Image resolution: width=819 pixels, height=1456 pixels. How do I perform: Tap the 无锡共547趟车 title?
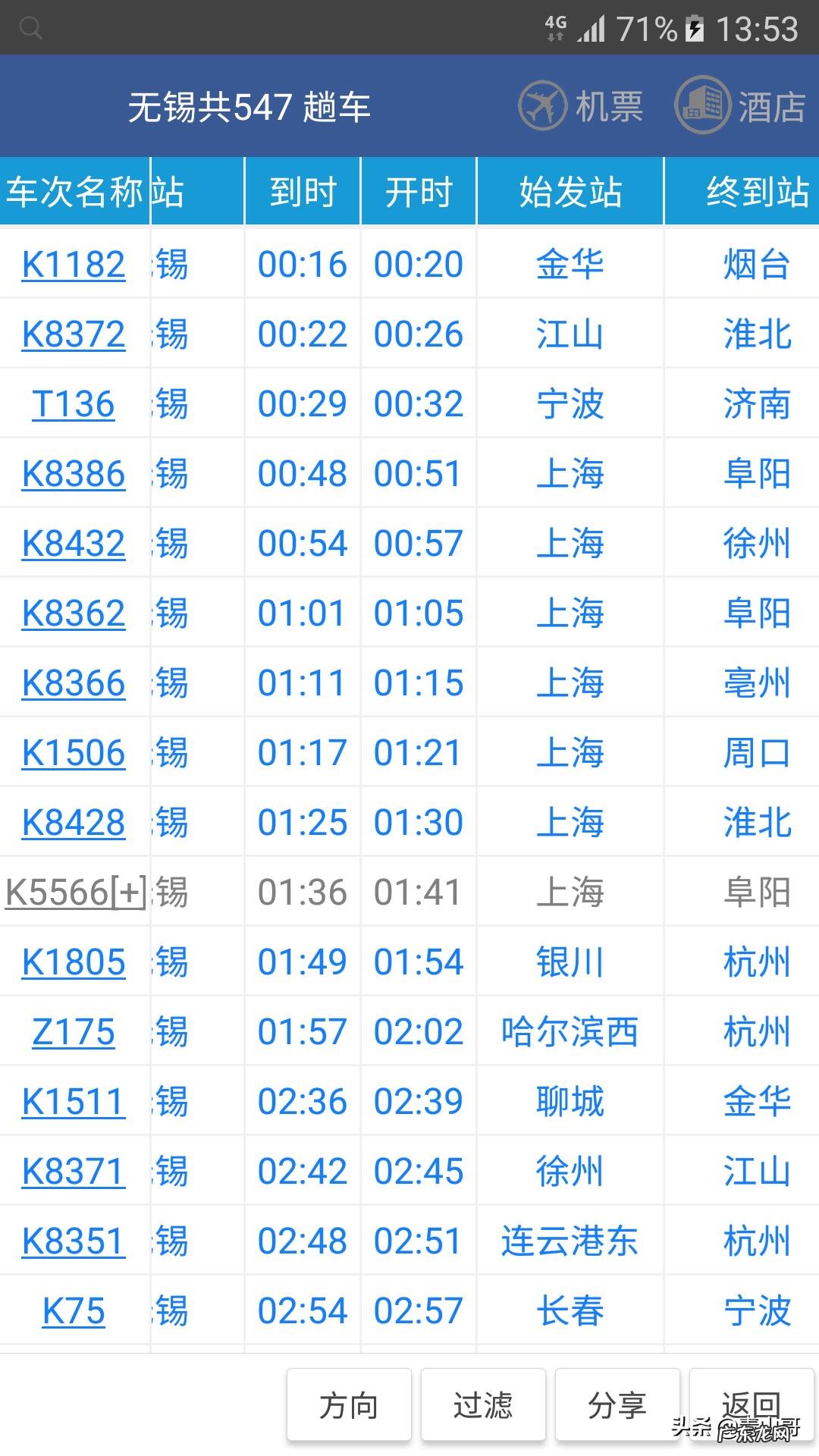coord(250,106)
